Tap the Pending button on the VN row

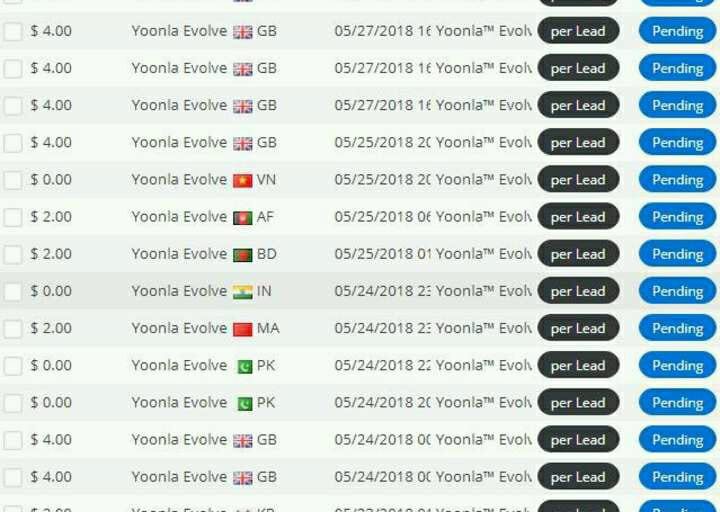point(677,180)
